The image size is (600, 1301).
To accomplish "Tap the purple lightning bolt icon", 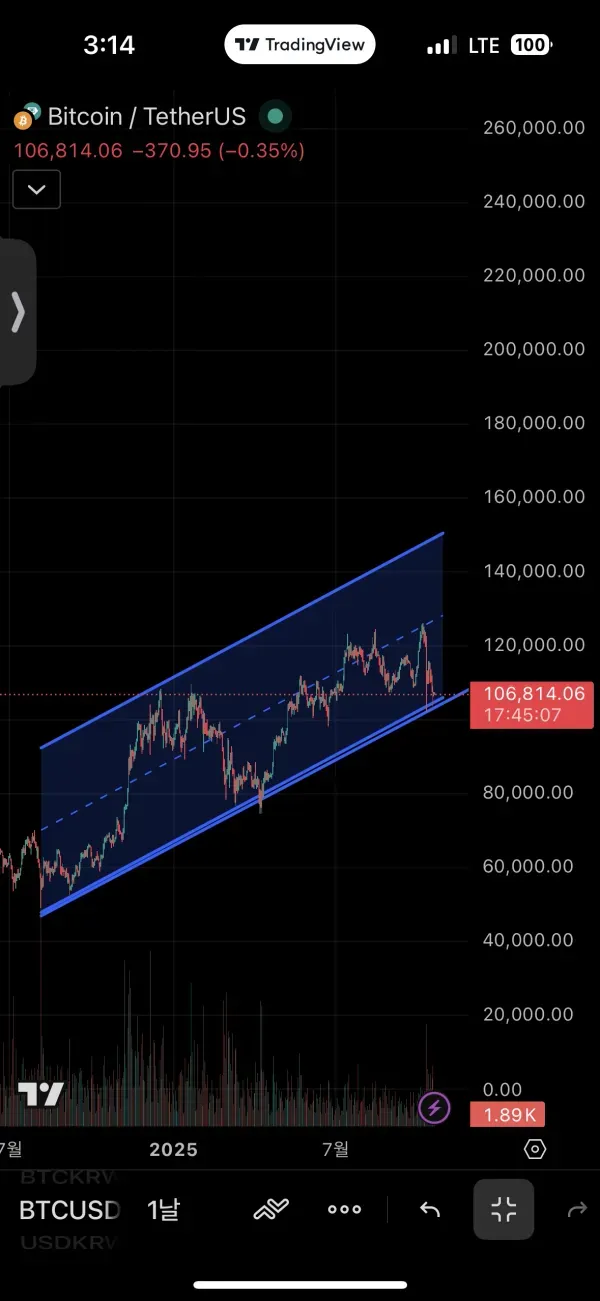I will 434,1107.
